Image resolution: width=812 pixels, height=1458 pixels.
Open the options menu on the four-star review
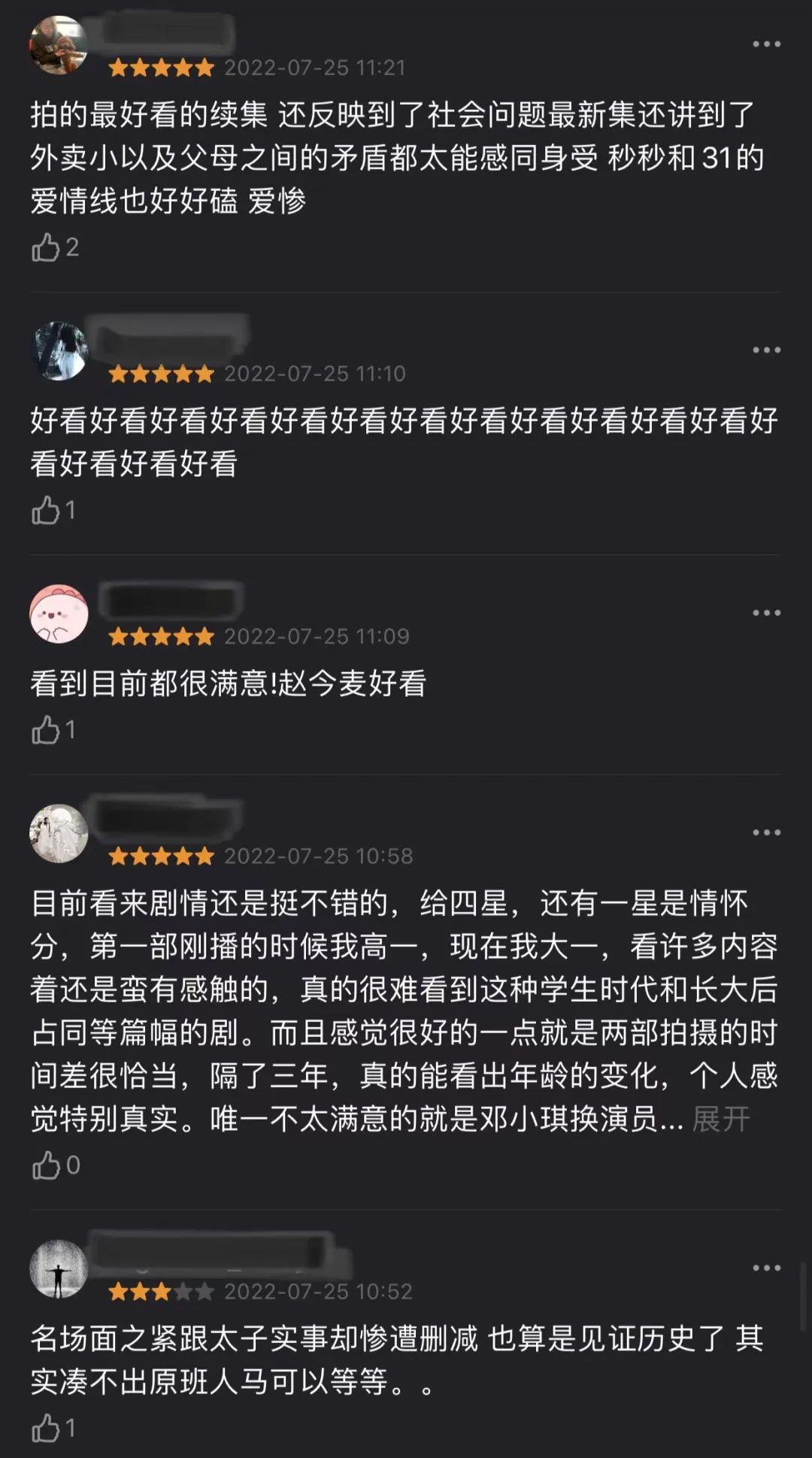pos(765,831)
